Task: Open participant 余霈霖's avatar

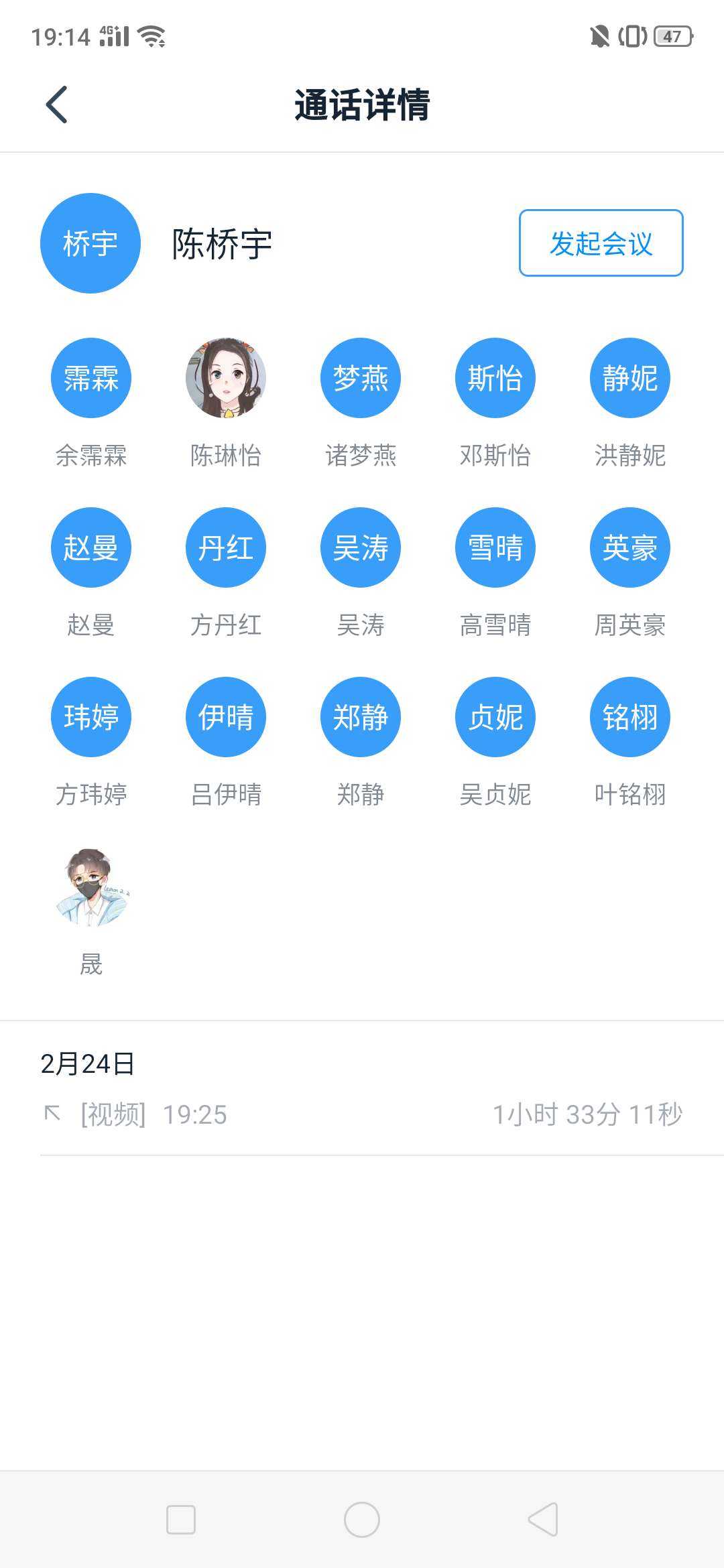Action: (91, 378)
